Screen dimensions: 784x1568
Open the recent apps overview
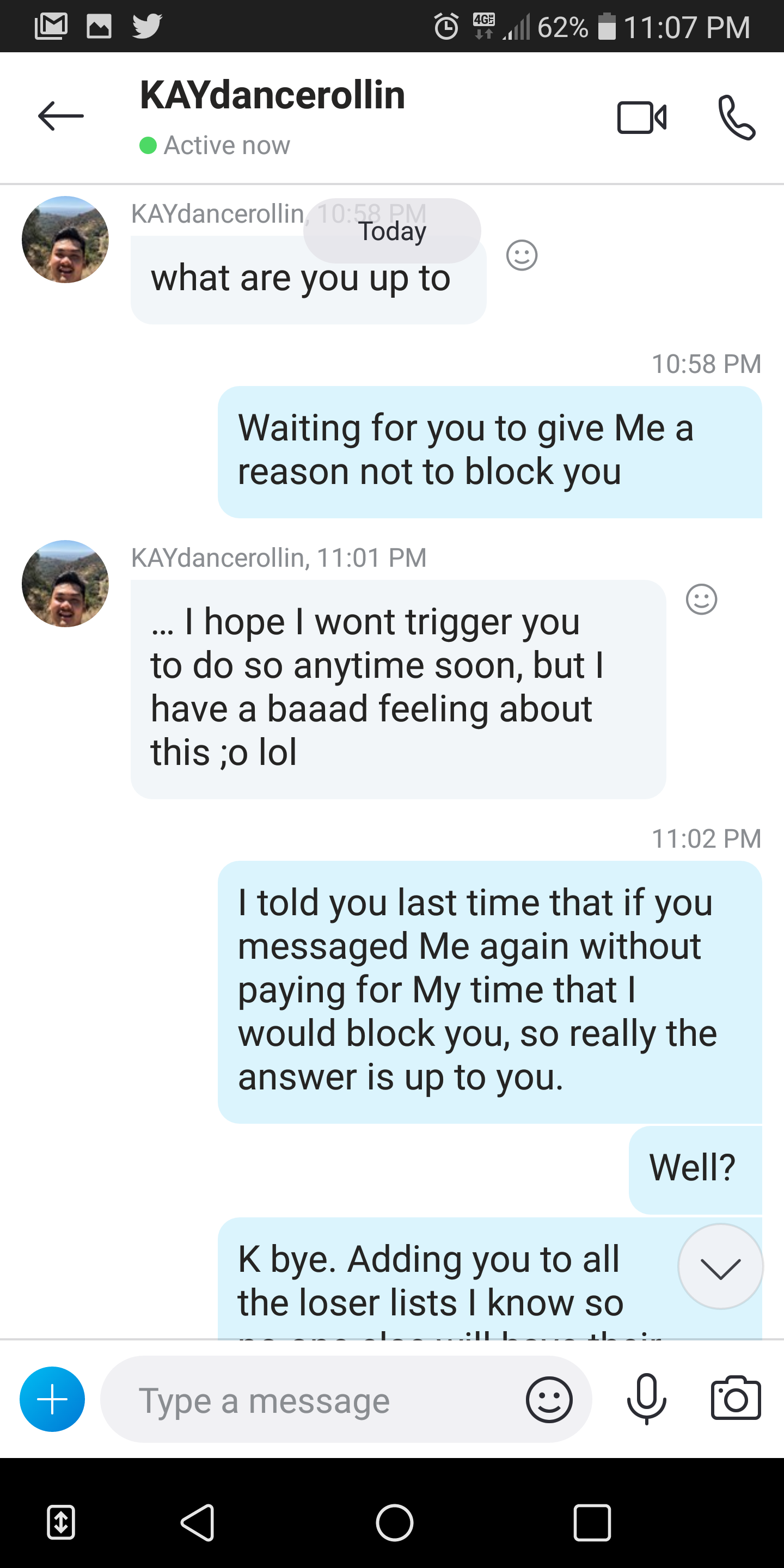click(592, 1522)
